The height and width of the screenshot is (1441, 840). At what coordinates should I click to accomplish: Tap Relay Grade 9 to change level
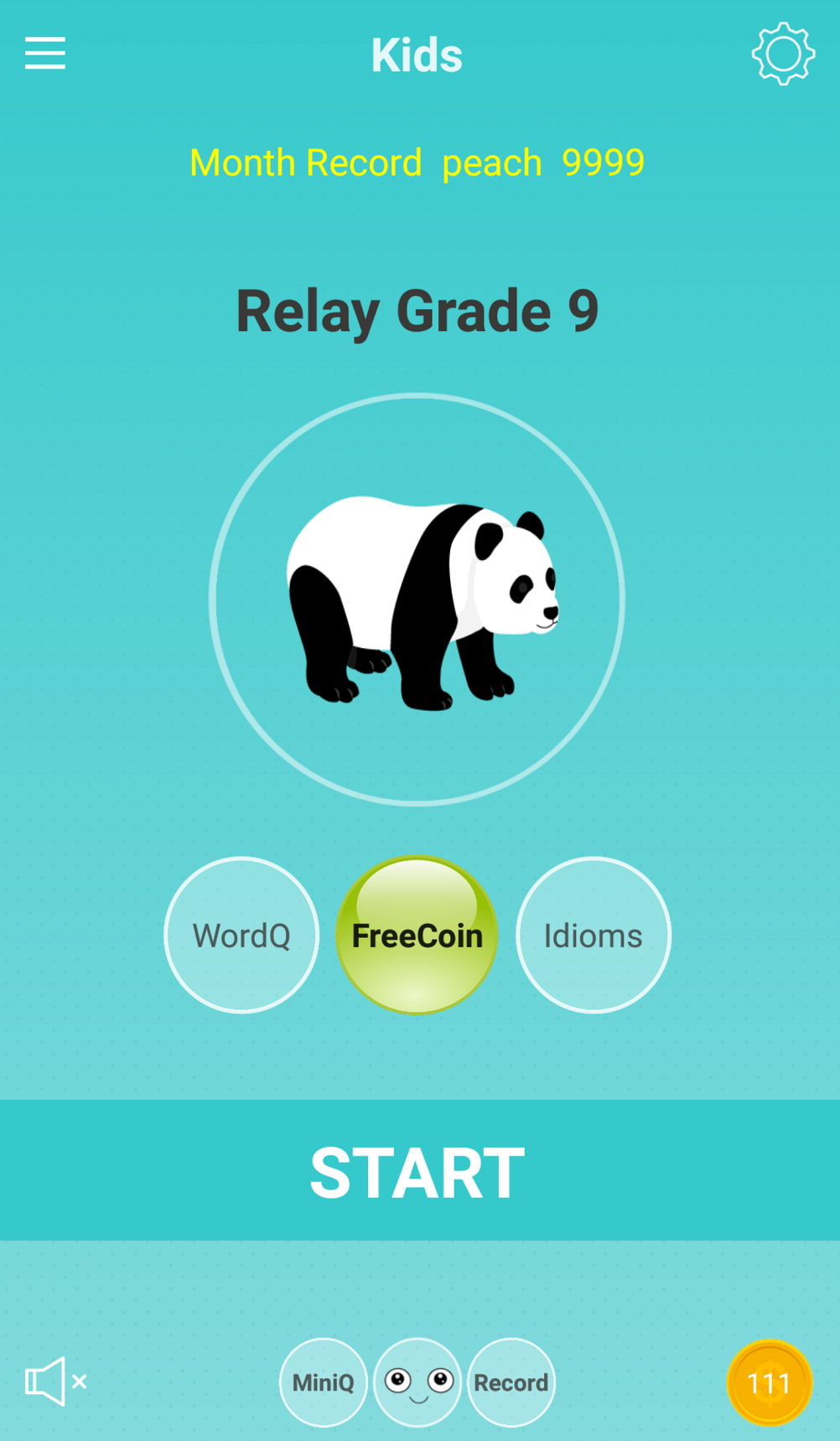click(x=418, y=311)
